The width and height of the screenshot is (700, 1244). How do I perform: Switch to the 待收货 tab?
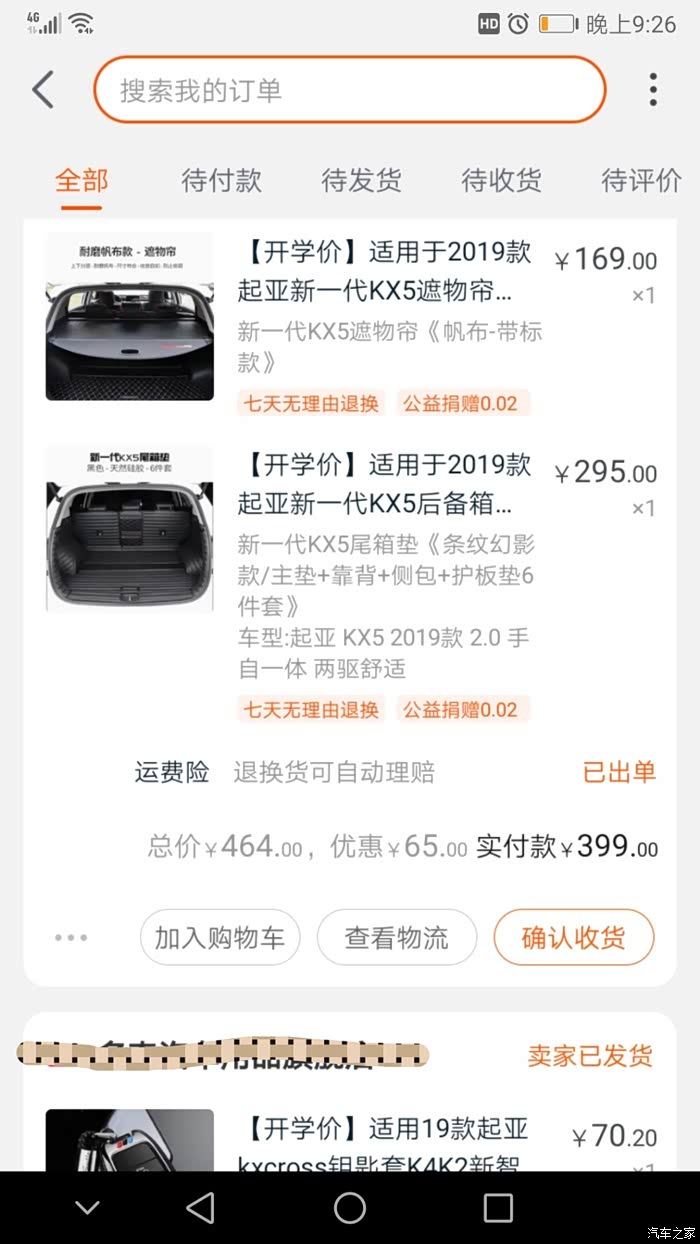(501, 181)
